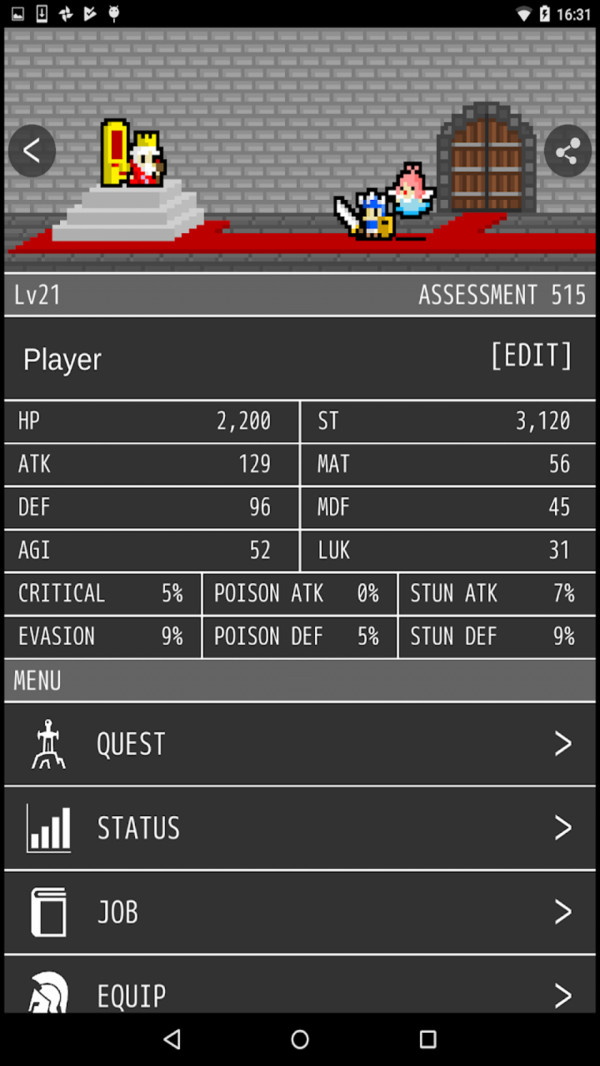Share the game via share icon
Screen dimensions: 600x1066
(x=567, y=151)
